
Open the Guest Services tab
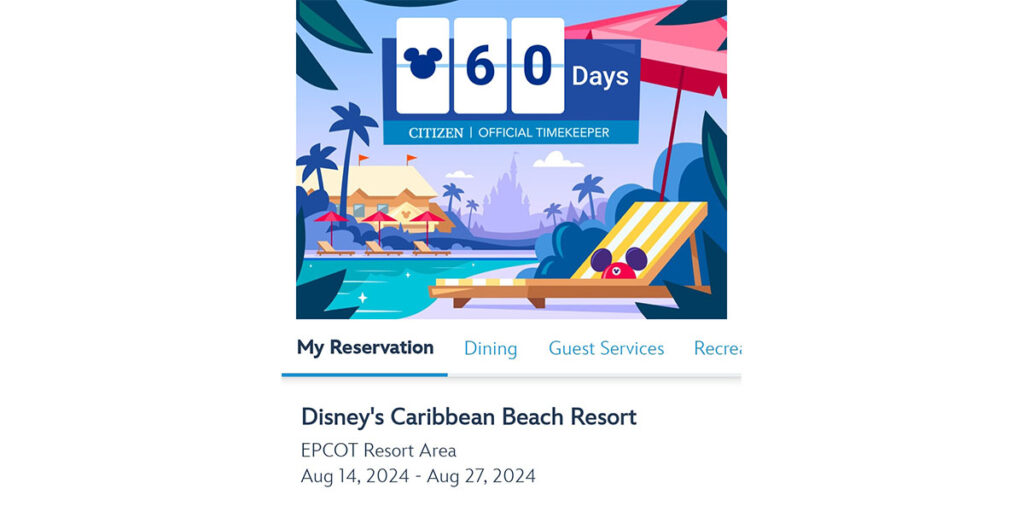click(x=606, y=349)
